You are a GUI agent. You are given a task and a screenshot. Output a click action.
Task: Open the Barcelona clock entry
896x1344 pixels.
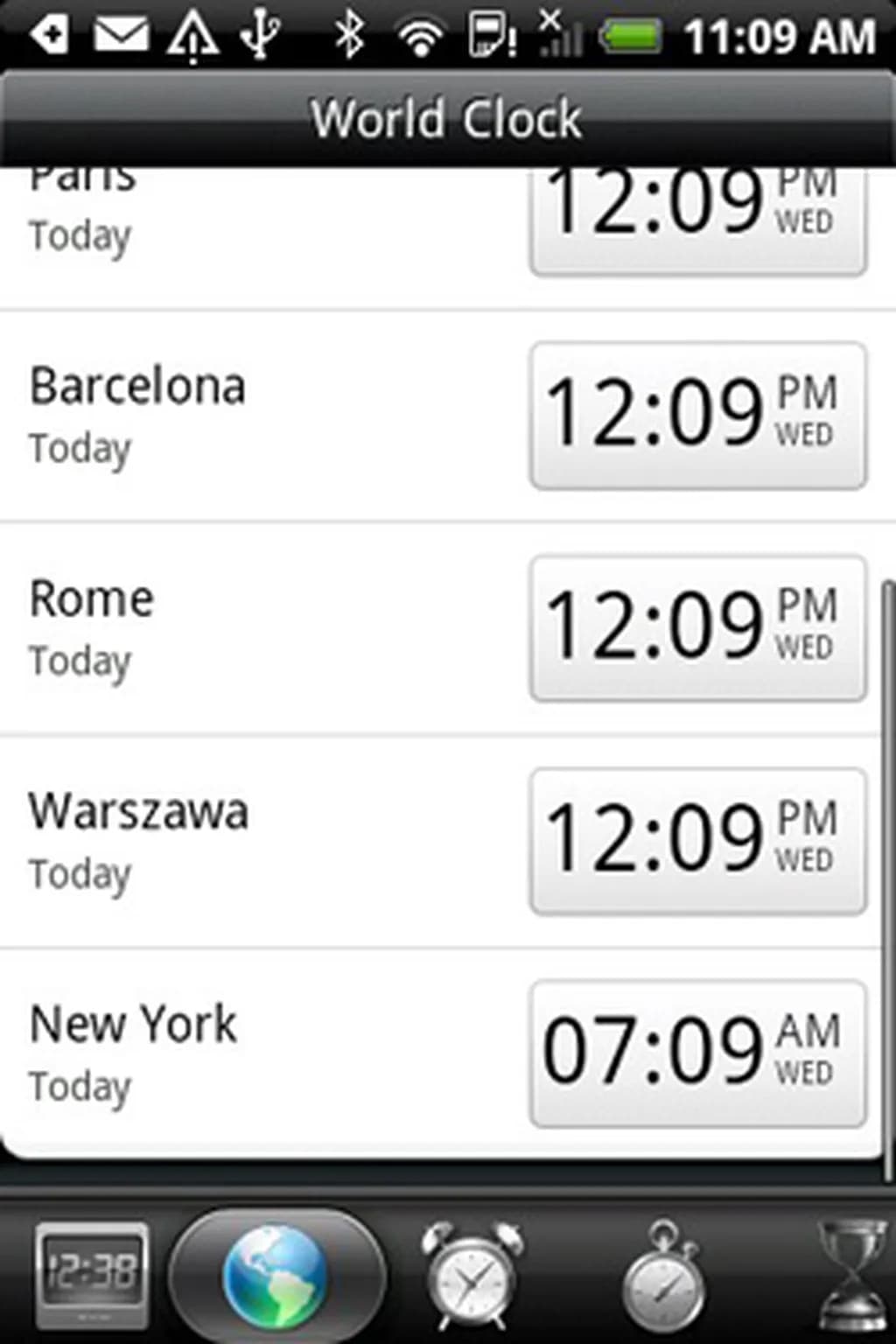262,416
